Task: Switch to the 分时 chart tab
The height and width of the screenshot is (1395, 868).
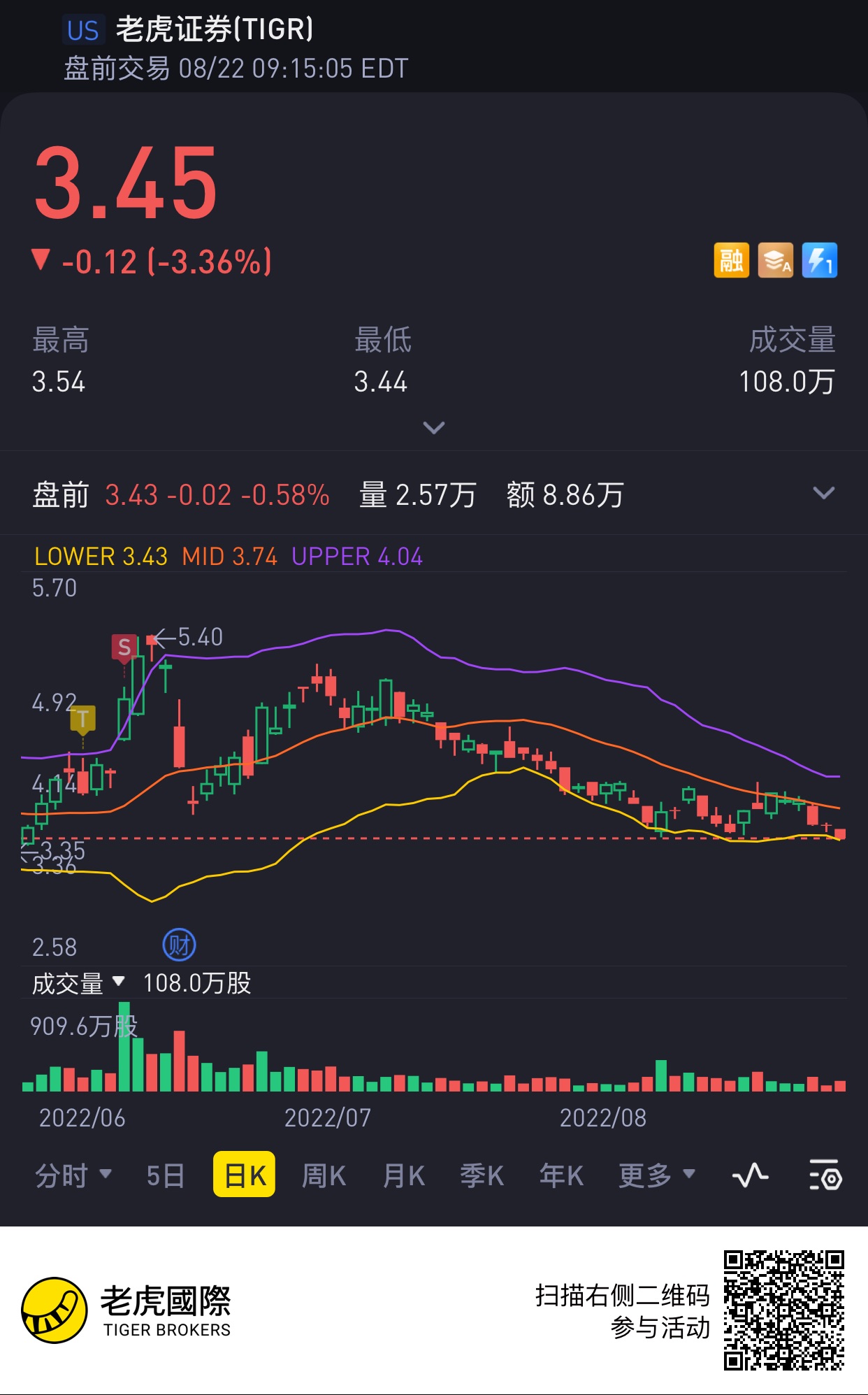Action: (73, 1175)
